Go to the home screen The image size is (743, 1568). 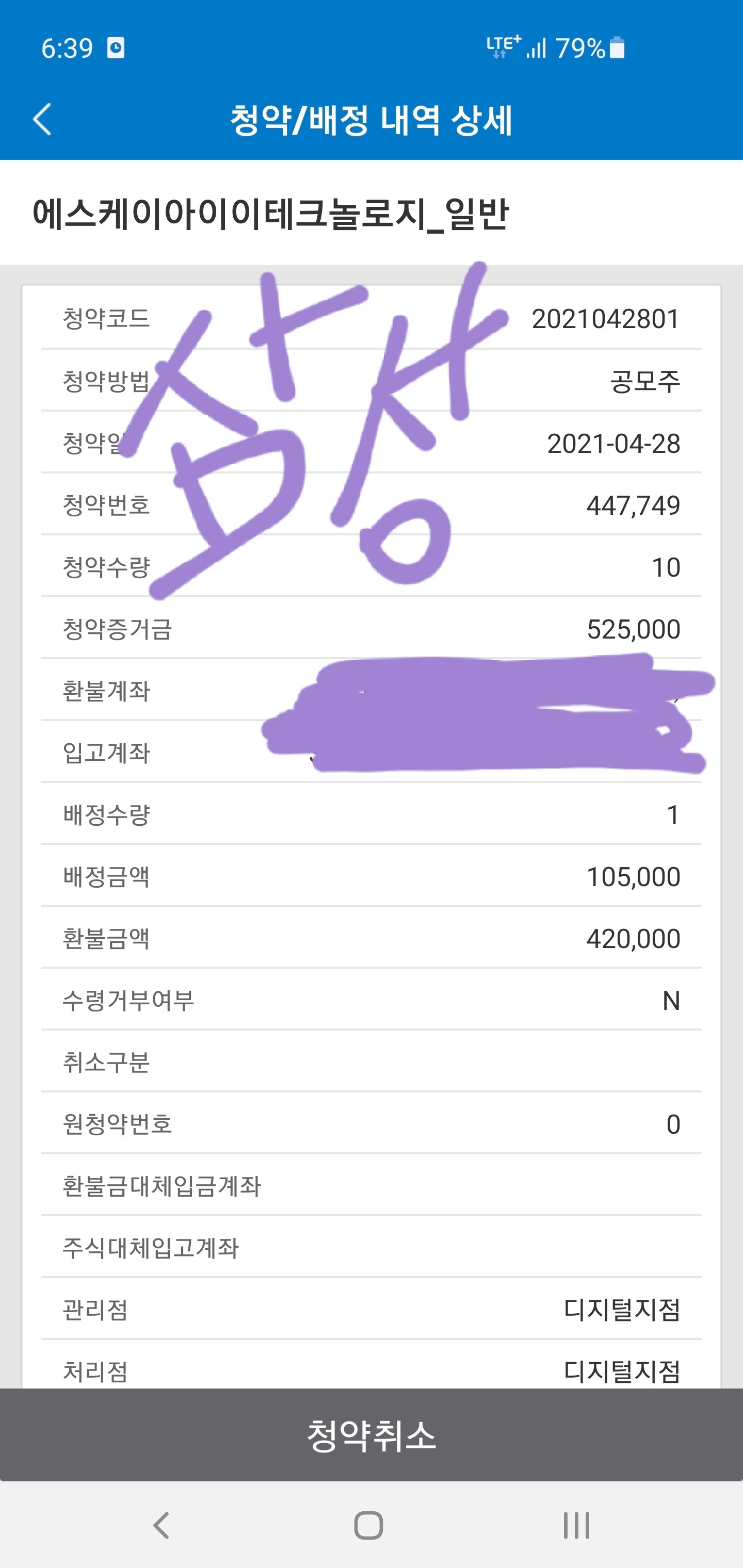[x=368, y=1525]
